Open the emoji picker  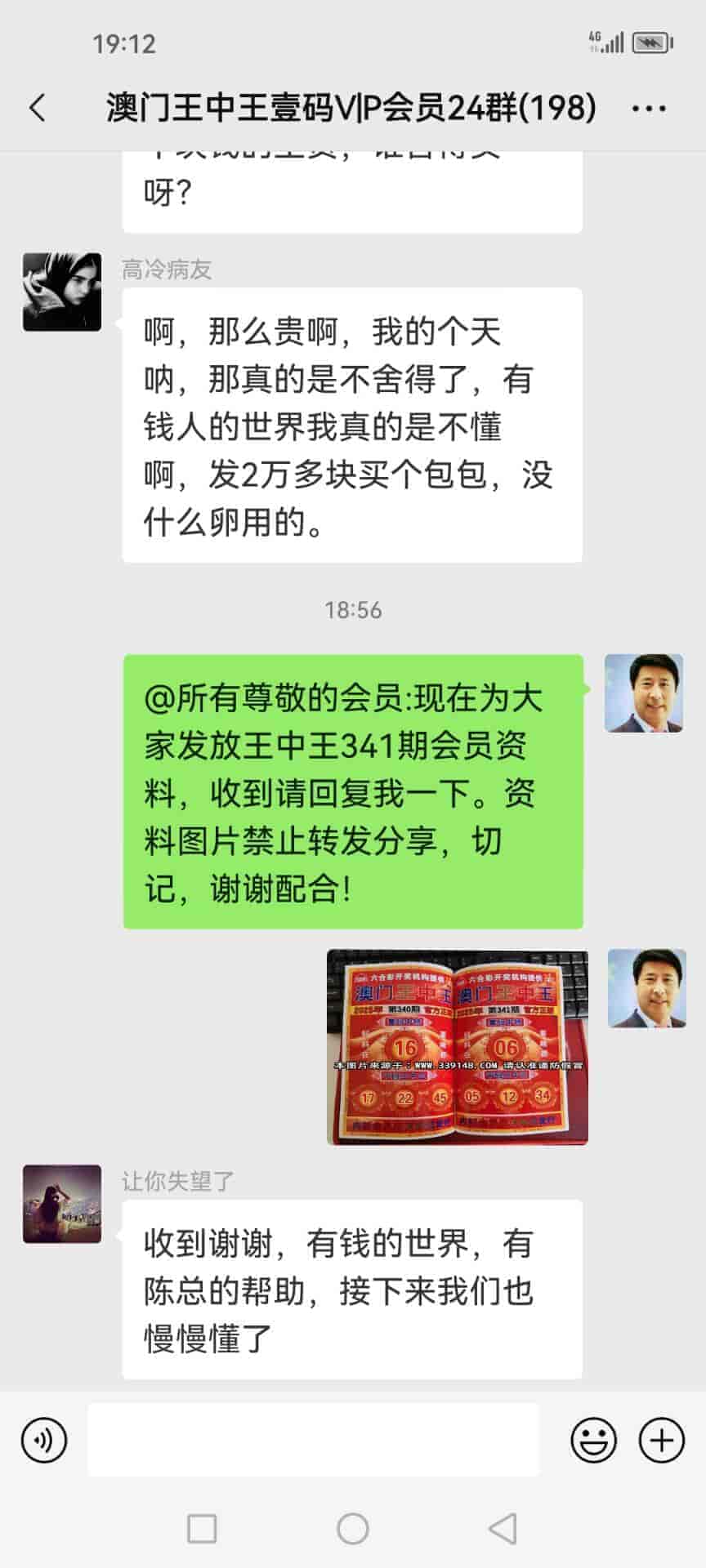[593, 1440]
